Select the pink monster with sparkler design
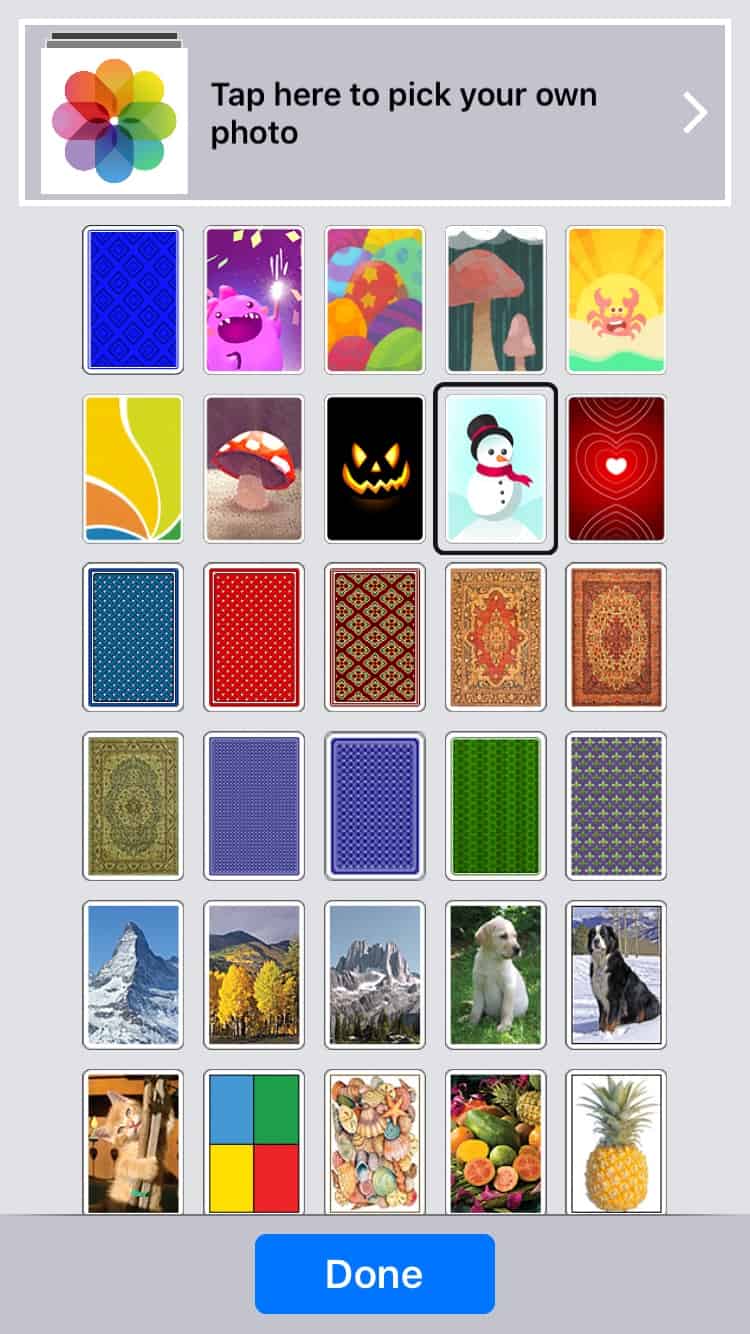This screenshot has height=1334, width=750. 254,300
